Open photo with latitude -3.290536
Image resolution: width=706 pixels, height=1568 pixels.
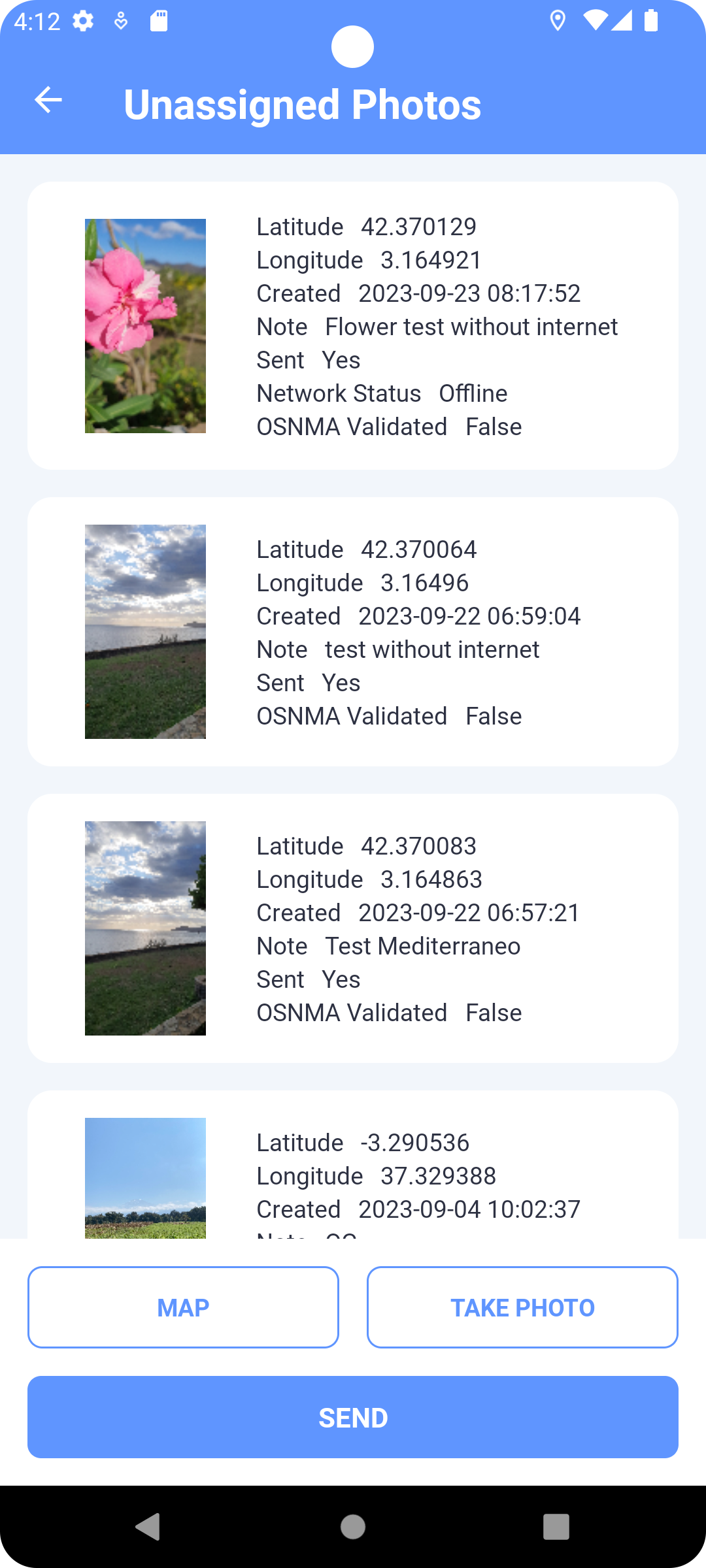[x=353, y=1164]
